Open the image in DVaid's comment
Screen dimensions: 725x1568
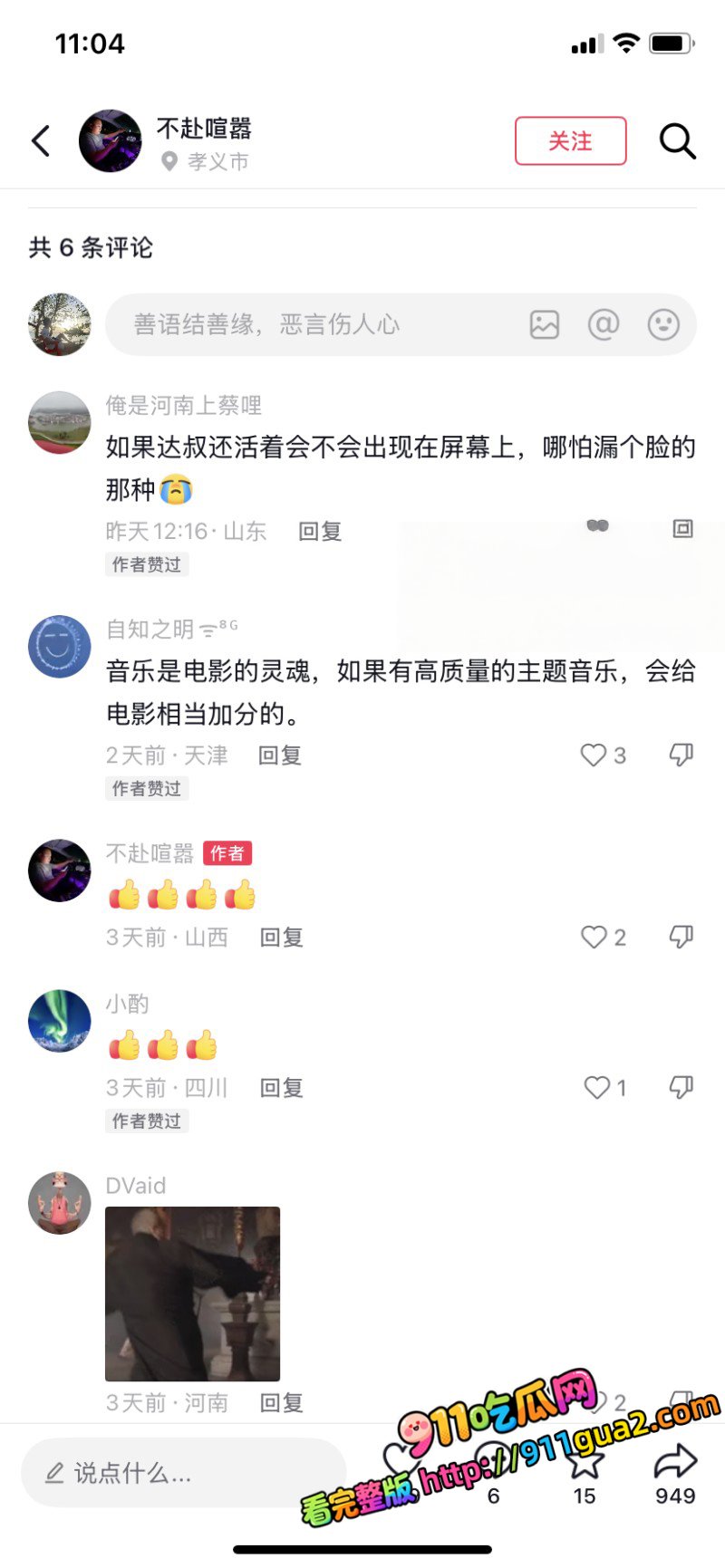click(192, 1294)
